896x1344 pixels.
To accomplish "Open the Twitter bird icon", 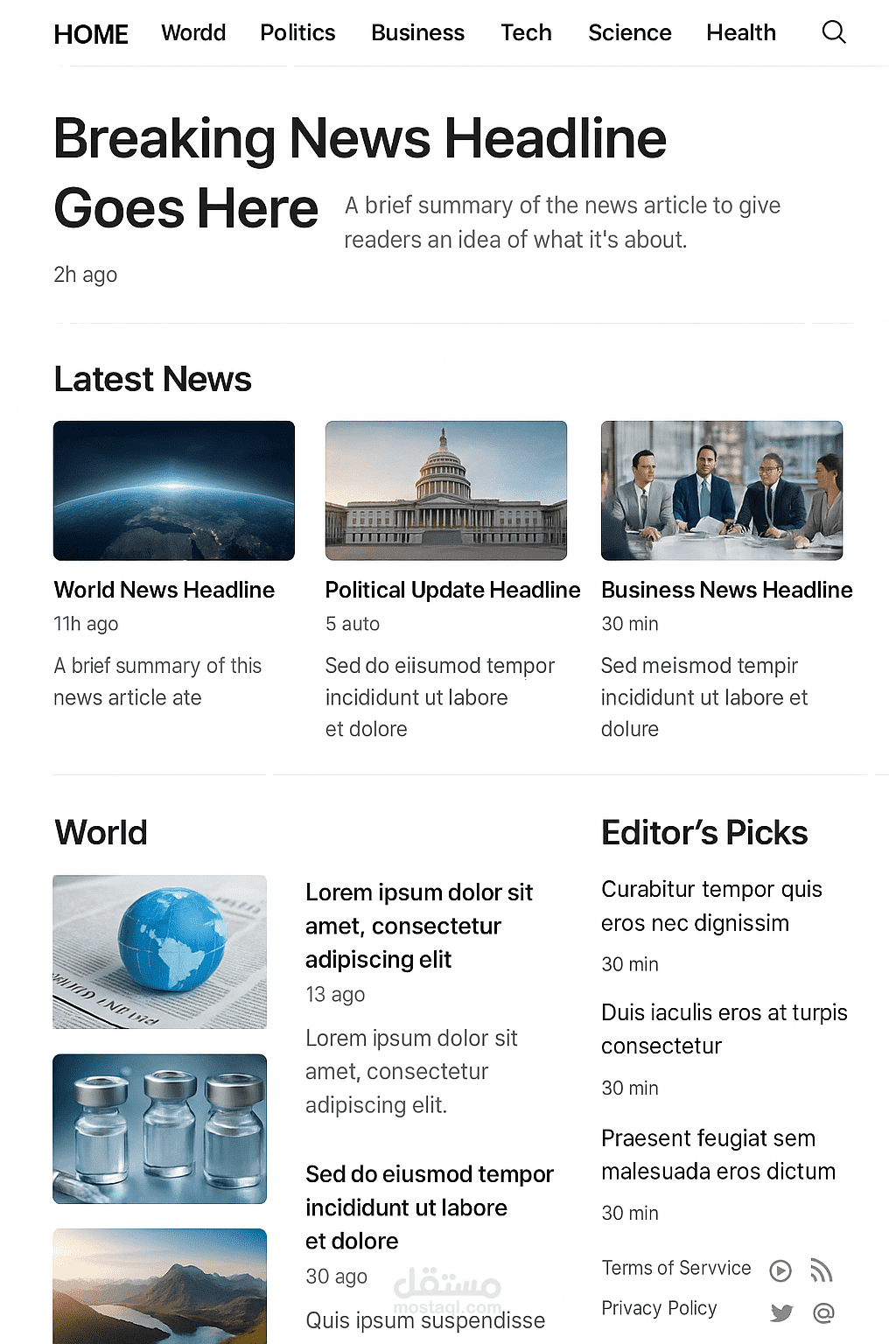I will point(781,1312).
